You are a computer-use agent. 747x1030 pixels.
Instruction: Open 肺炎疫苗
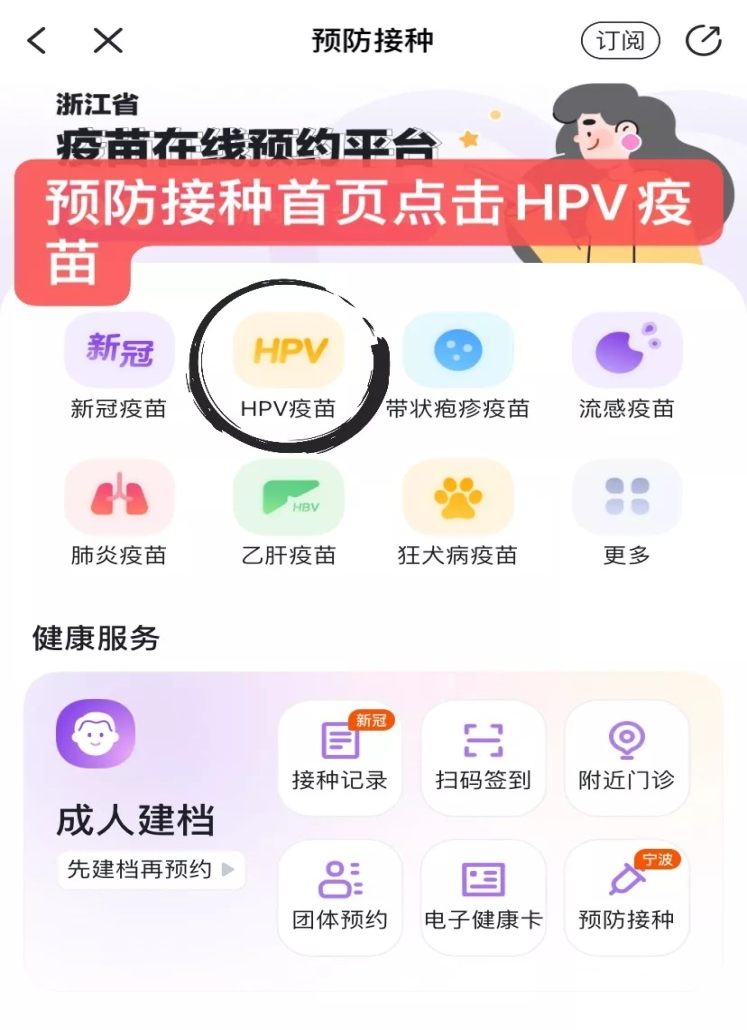119,512
